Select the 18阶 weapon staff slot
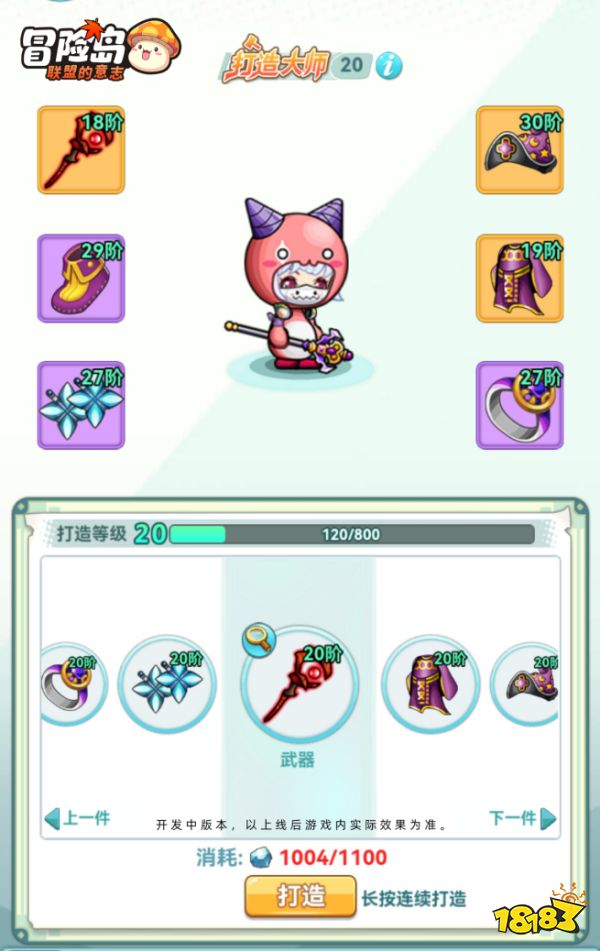 click(x=81, y=150)
